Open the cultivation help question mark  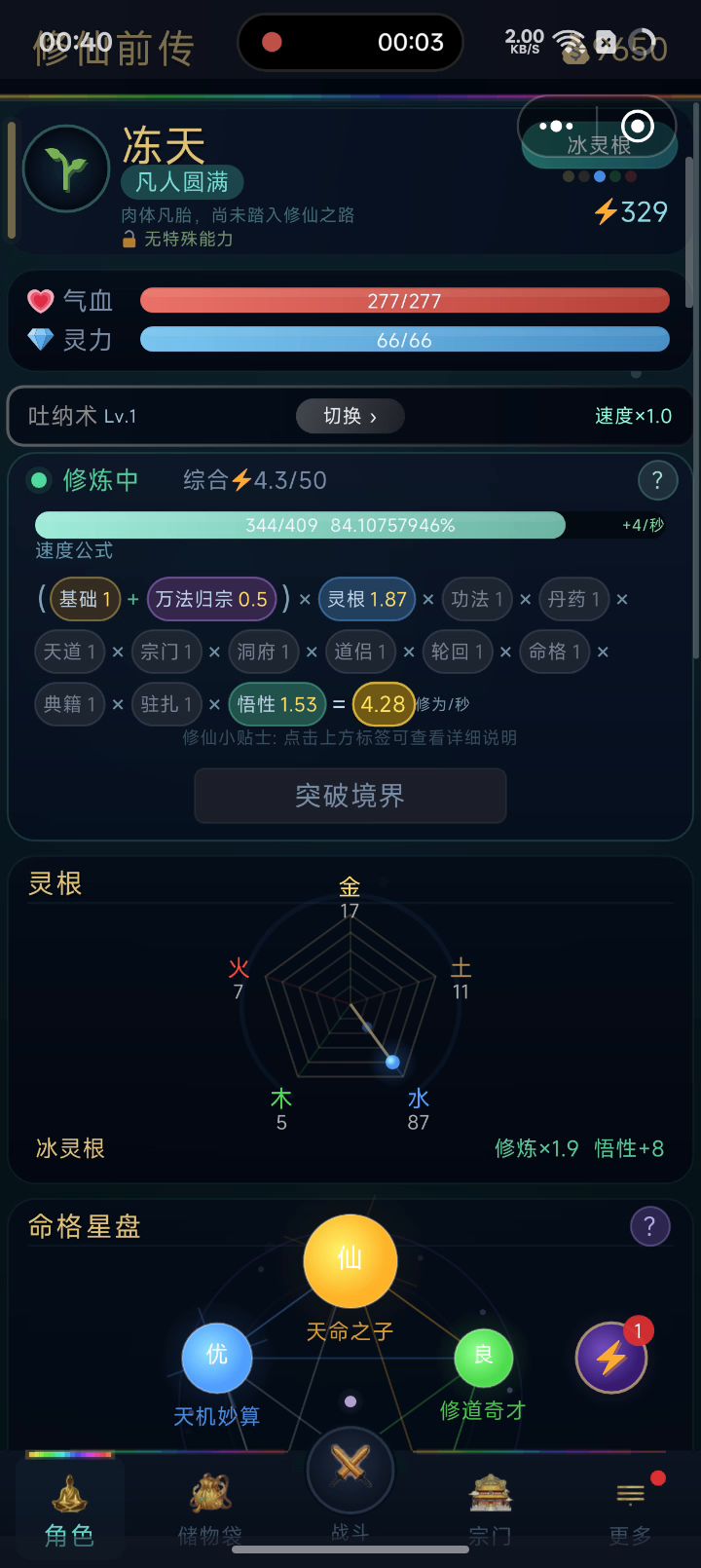pos(657,480)
